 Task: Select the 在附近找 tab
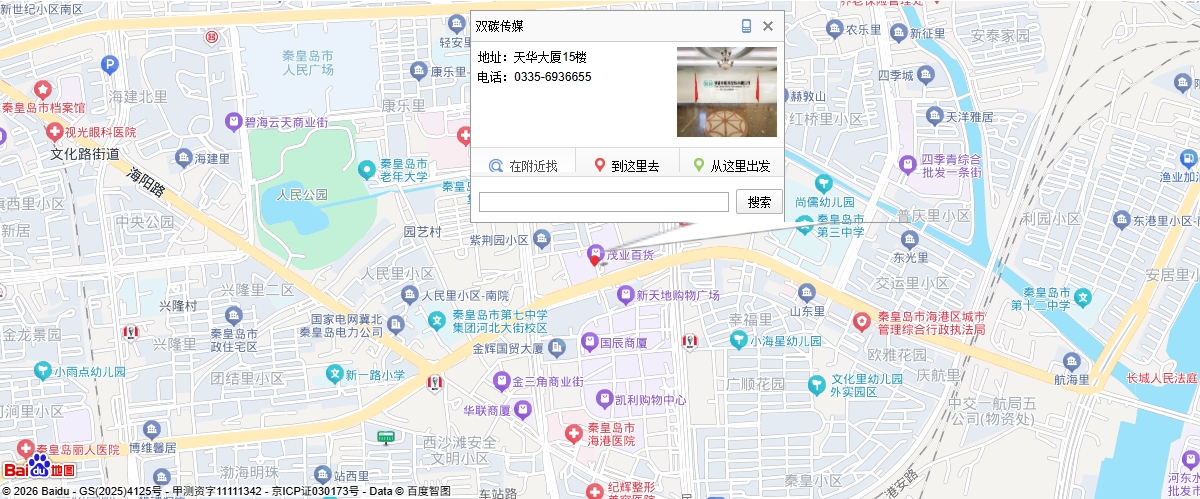523,166
